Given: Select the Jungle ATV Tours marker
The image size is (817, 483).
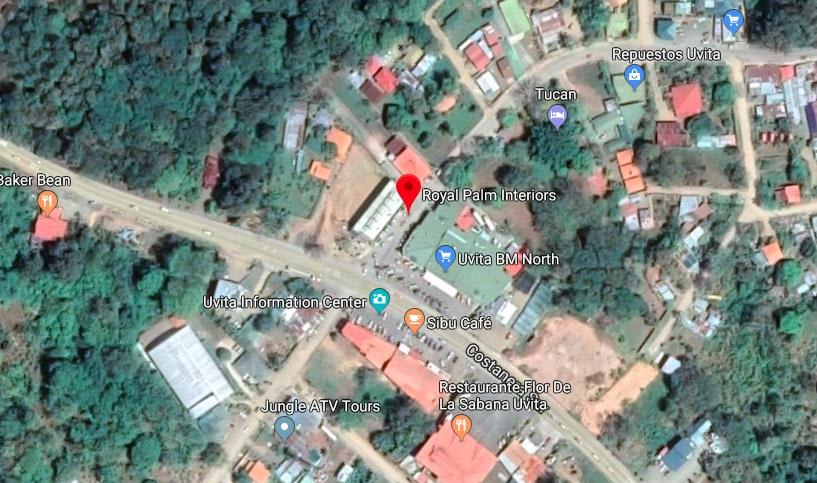Looking at the screenshot, I should 284,428.
